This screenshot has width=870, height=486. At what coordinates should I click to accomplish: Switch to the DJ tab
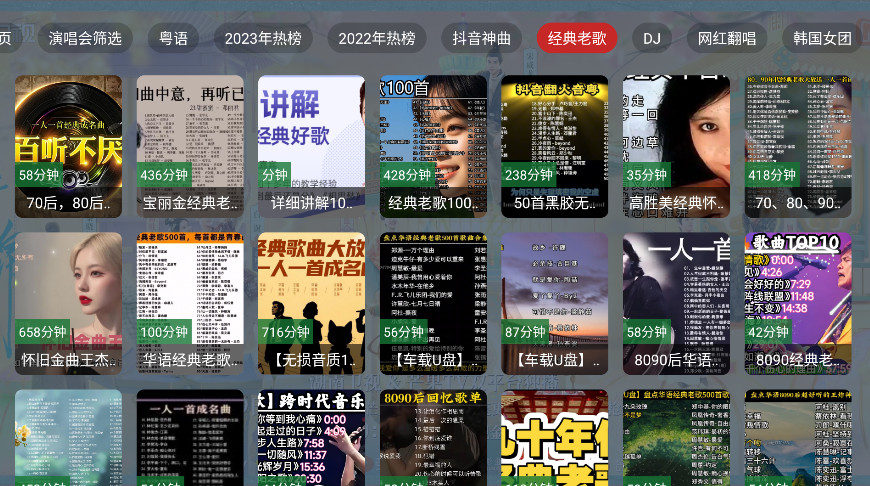(x=652, y=39)
